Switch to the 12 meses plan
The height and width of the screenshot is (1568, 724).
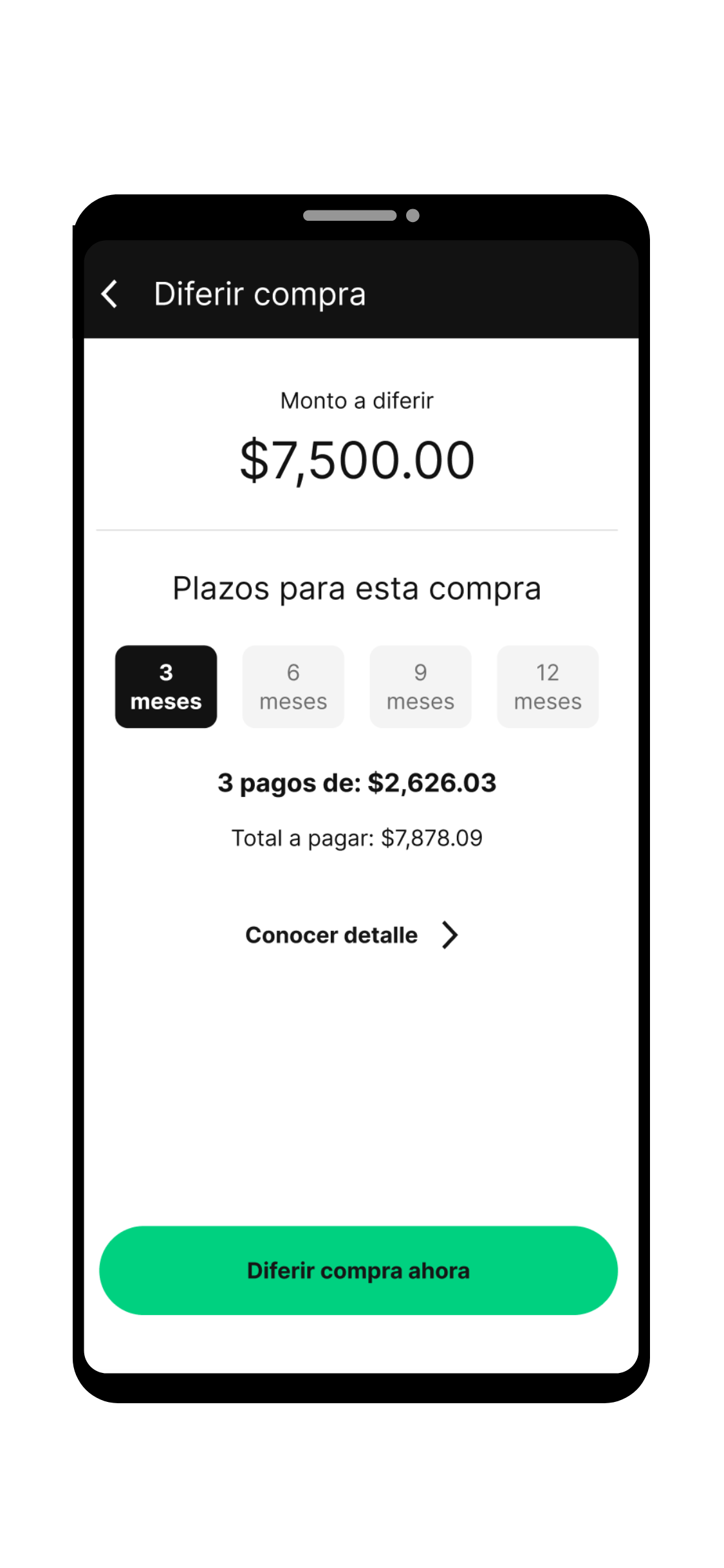(548, 686)
